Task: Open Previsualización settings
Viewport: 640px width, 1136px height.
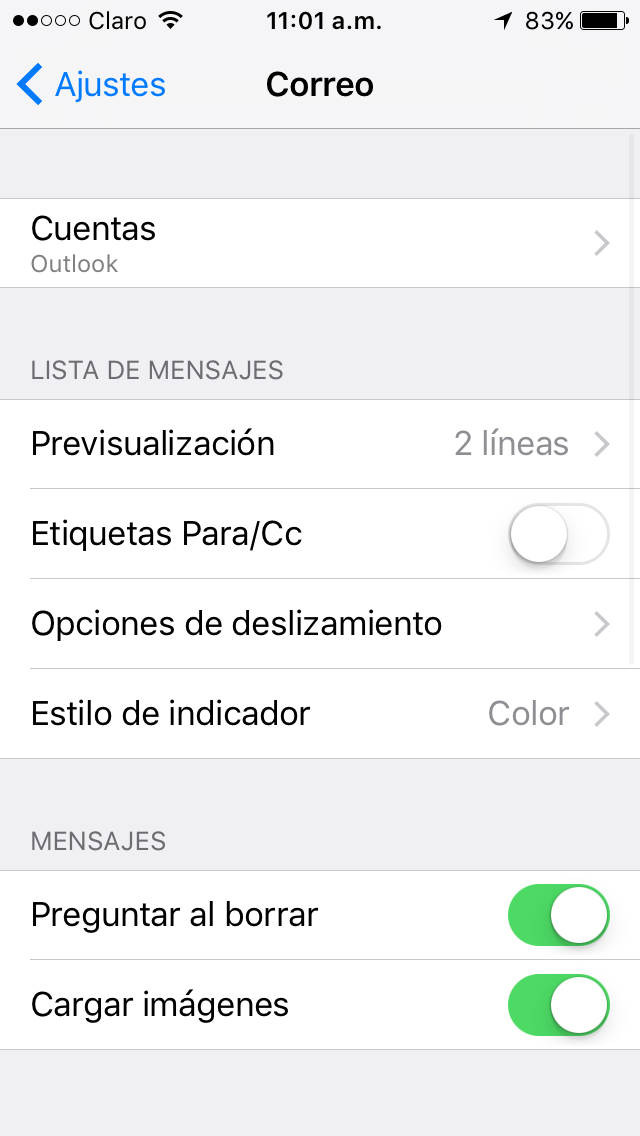Action: (320, 444)
